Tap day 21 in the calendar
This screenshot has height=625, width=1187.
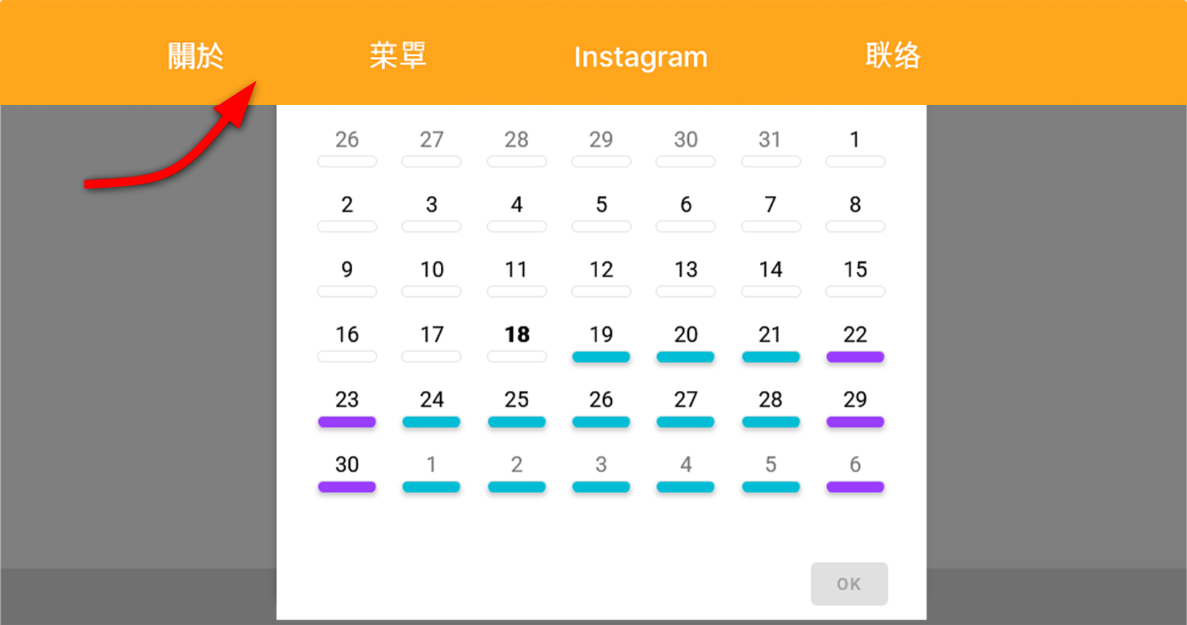tap(770, 336)
